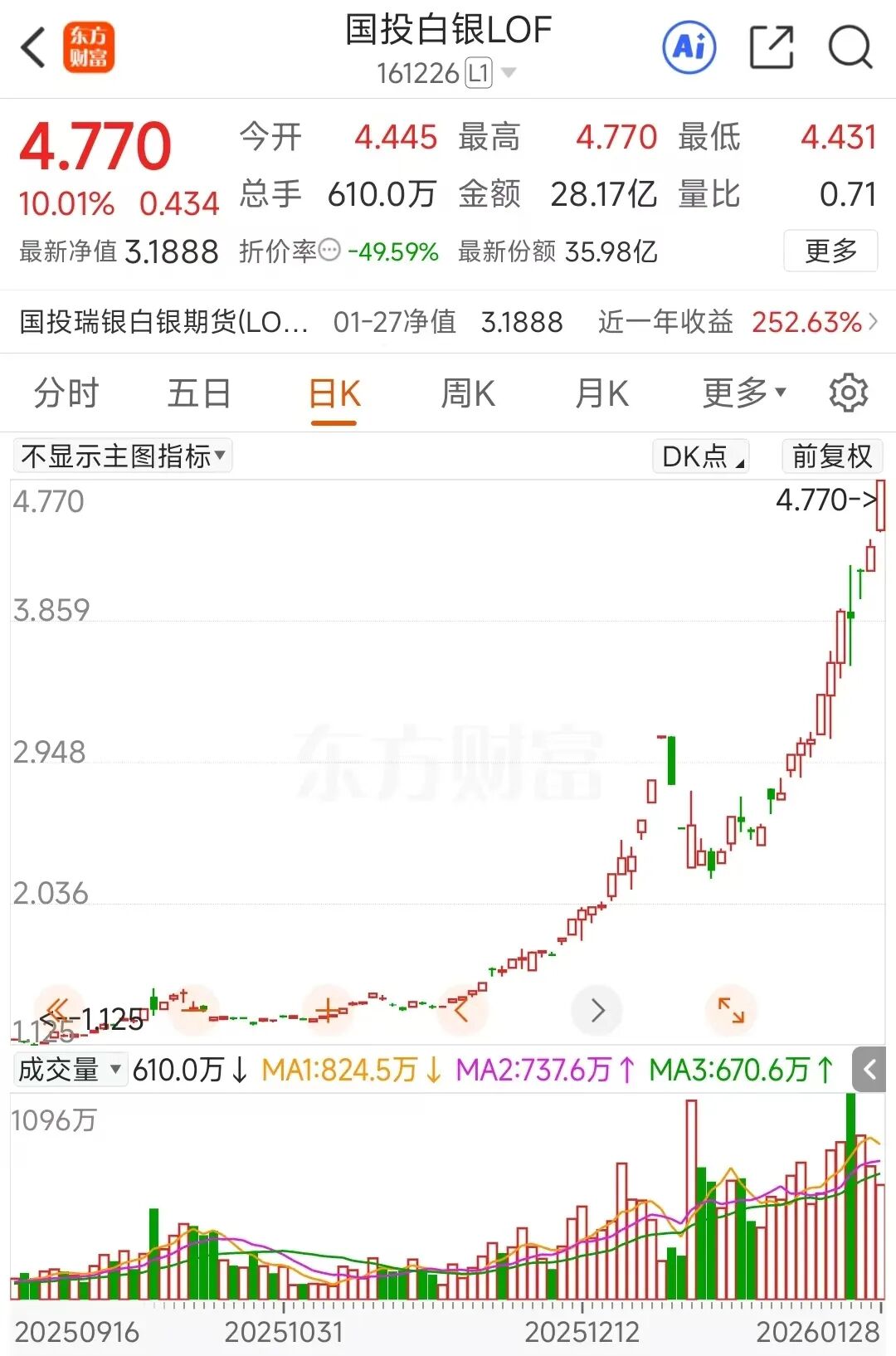
Task: Tap the back arrow to exit this fund page
Action: 33,48
